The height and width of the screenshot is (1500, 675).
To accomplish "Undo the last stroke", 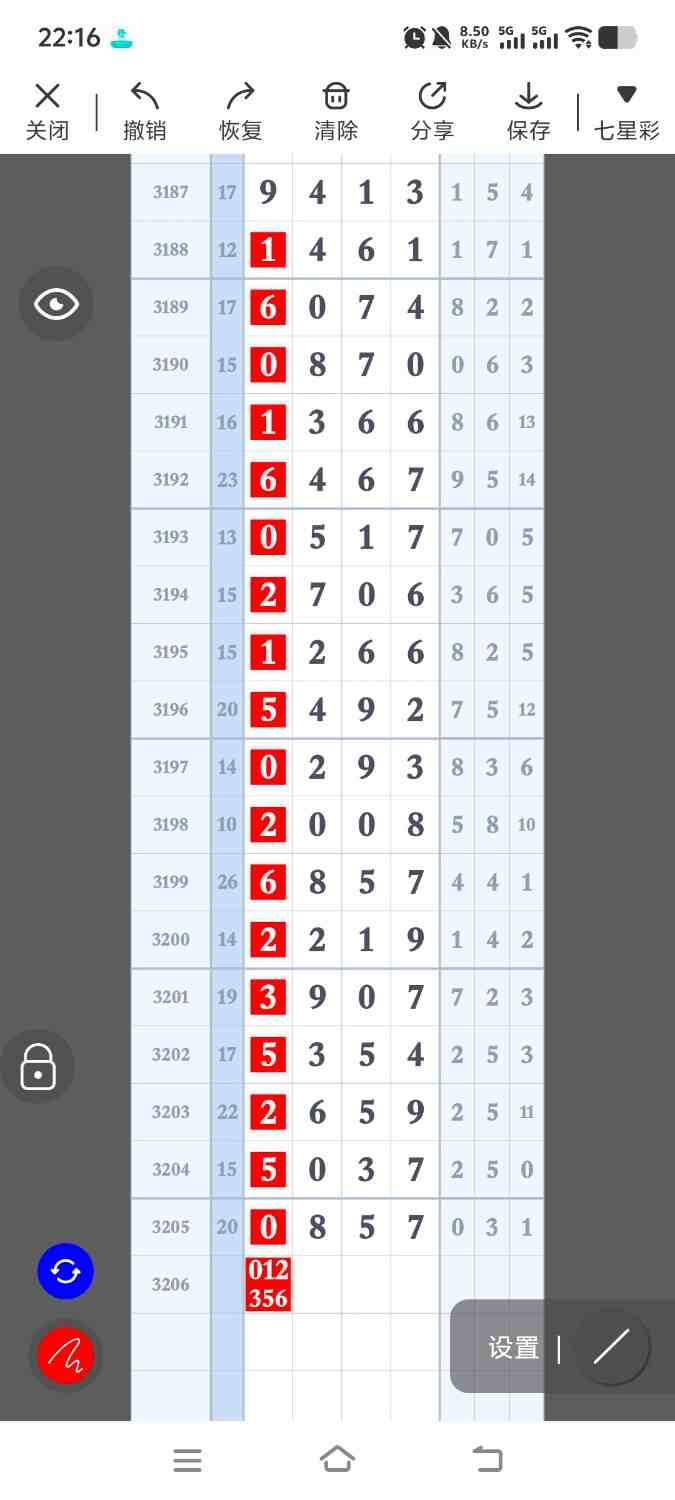I will [x=145, y=111].
